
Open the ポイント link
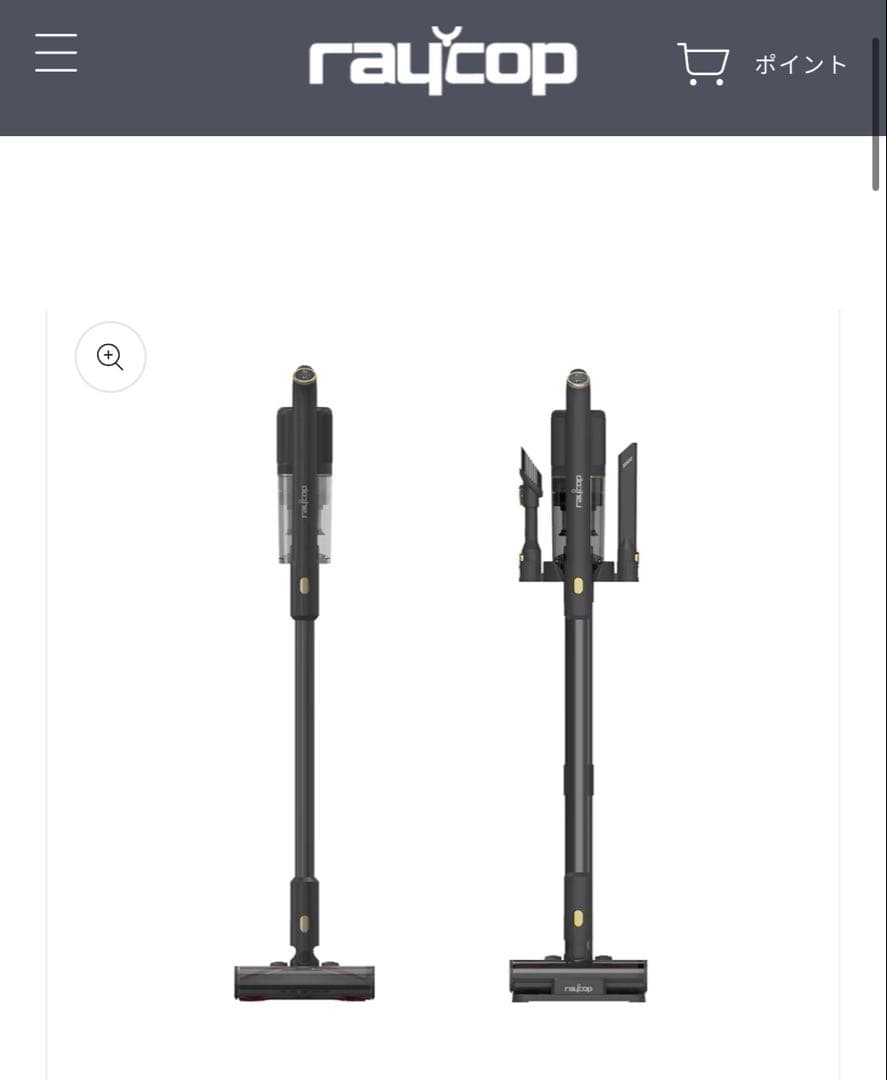click(800, 65)
